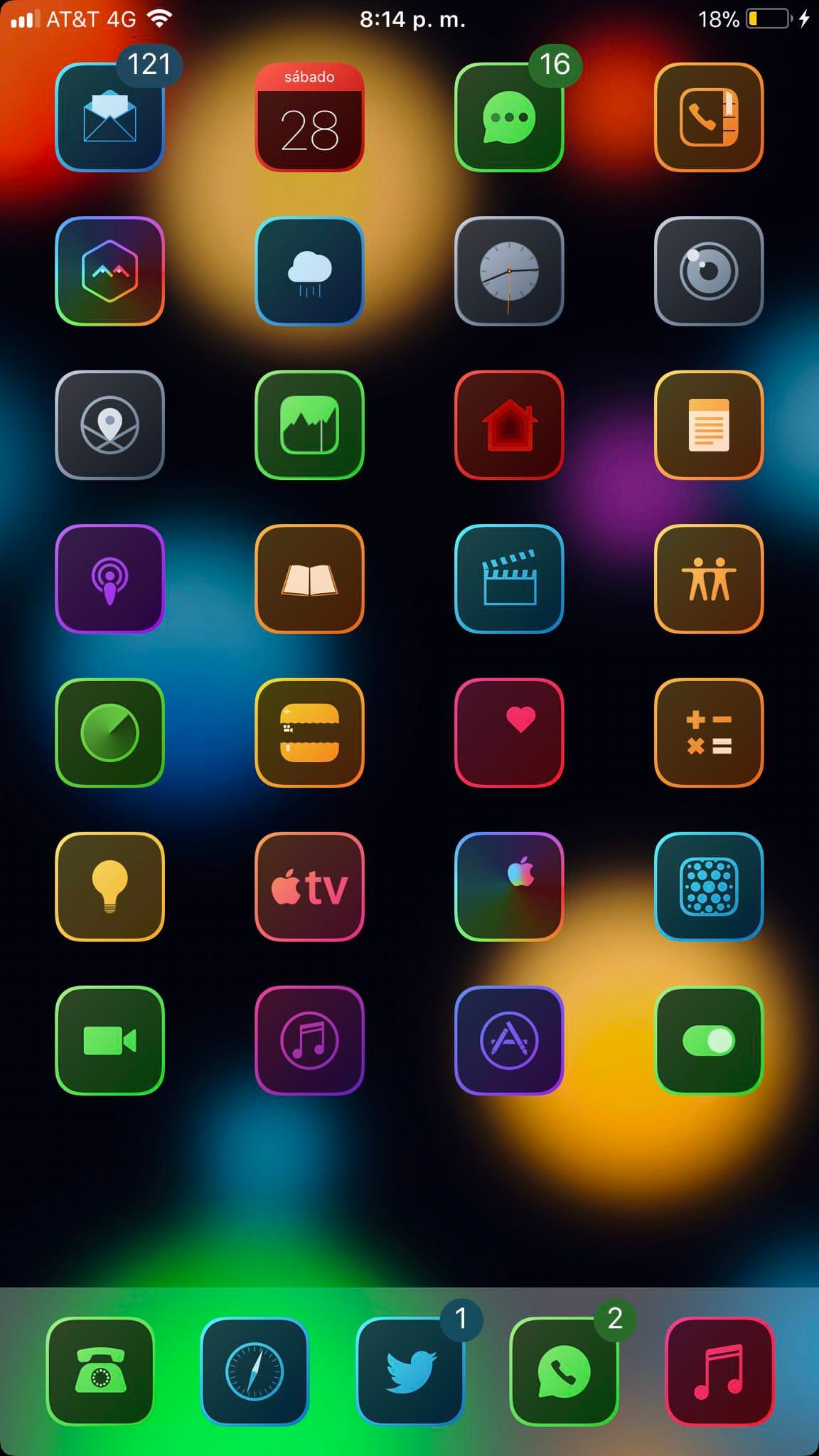Open the Phone app in the dock

(100, 1371)
